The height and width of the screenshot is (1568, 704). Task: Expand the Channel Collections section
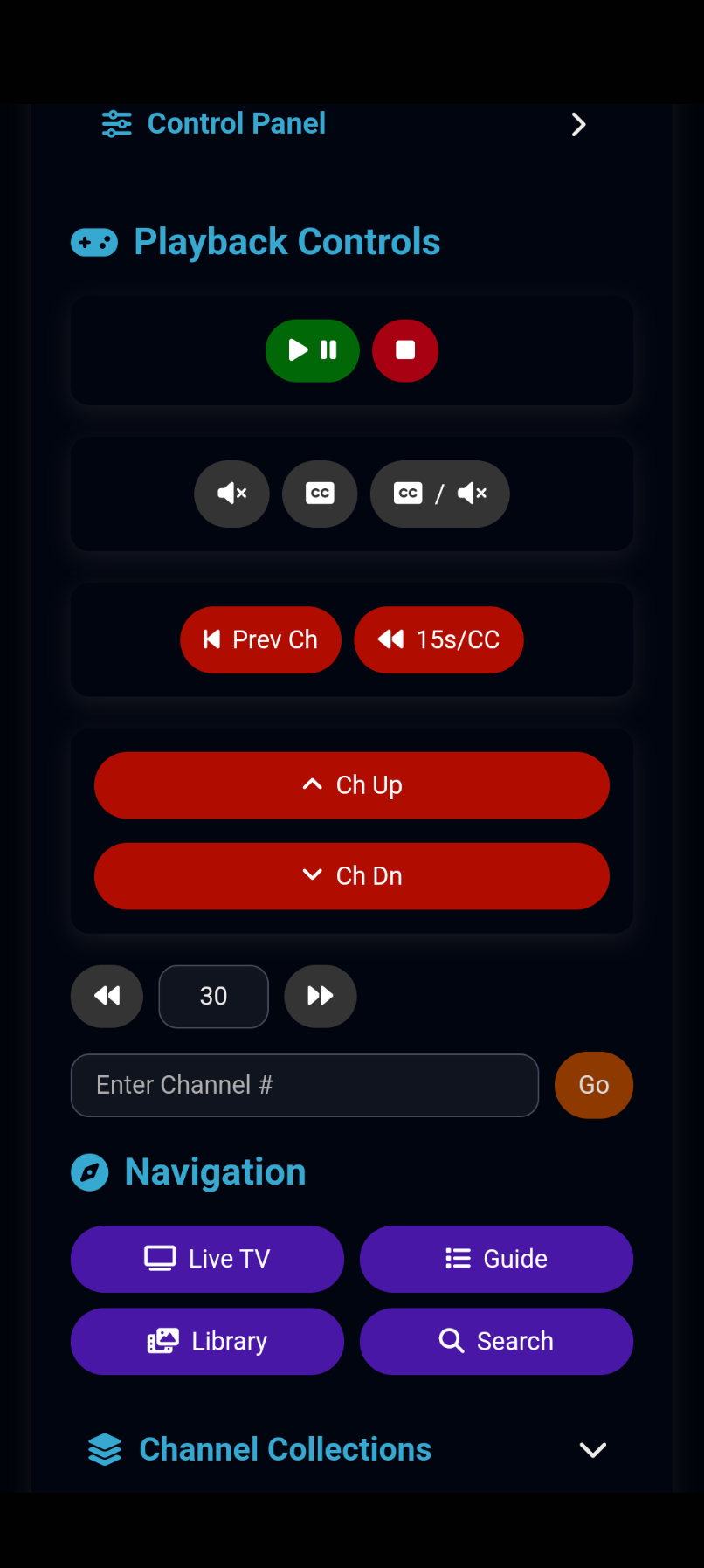592,1450
